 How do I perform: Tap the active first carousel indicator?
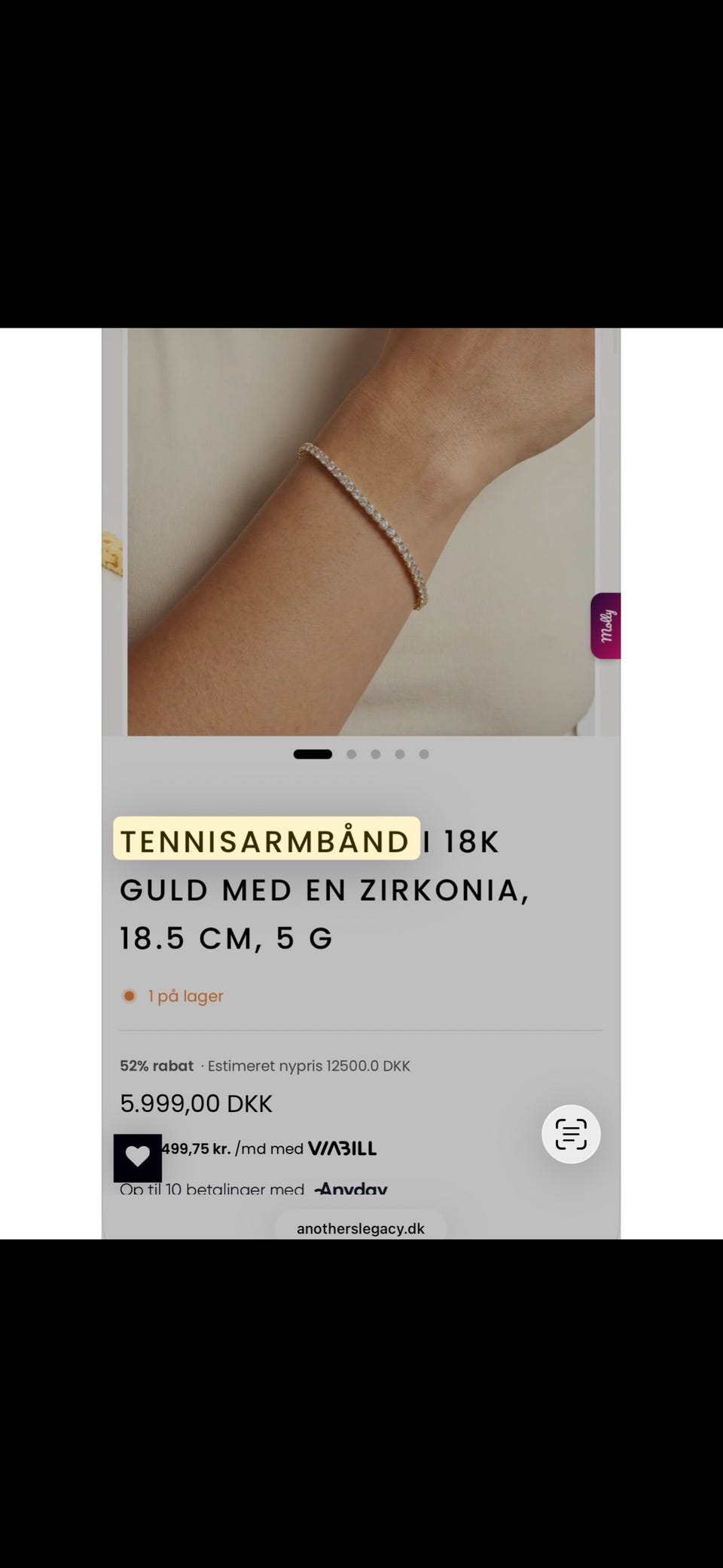(x=312, y=753)
